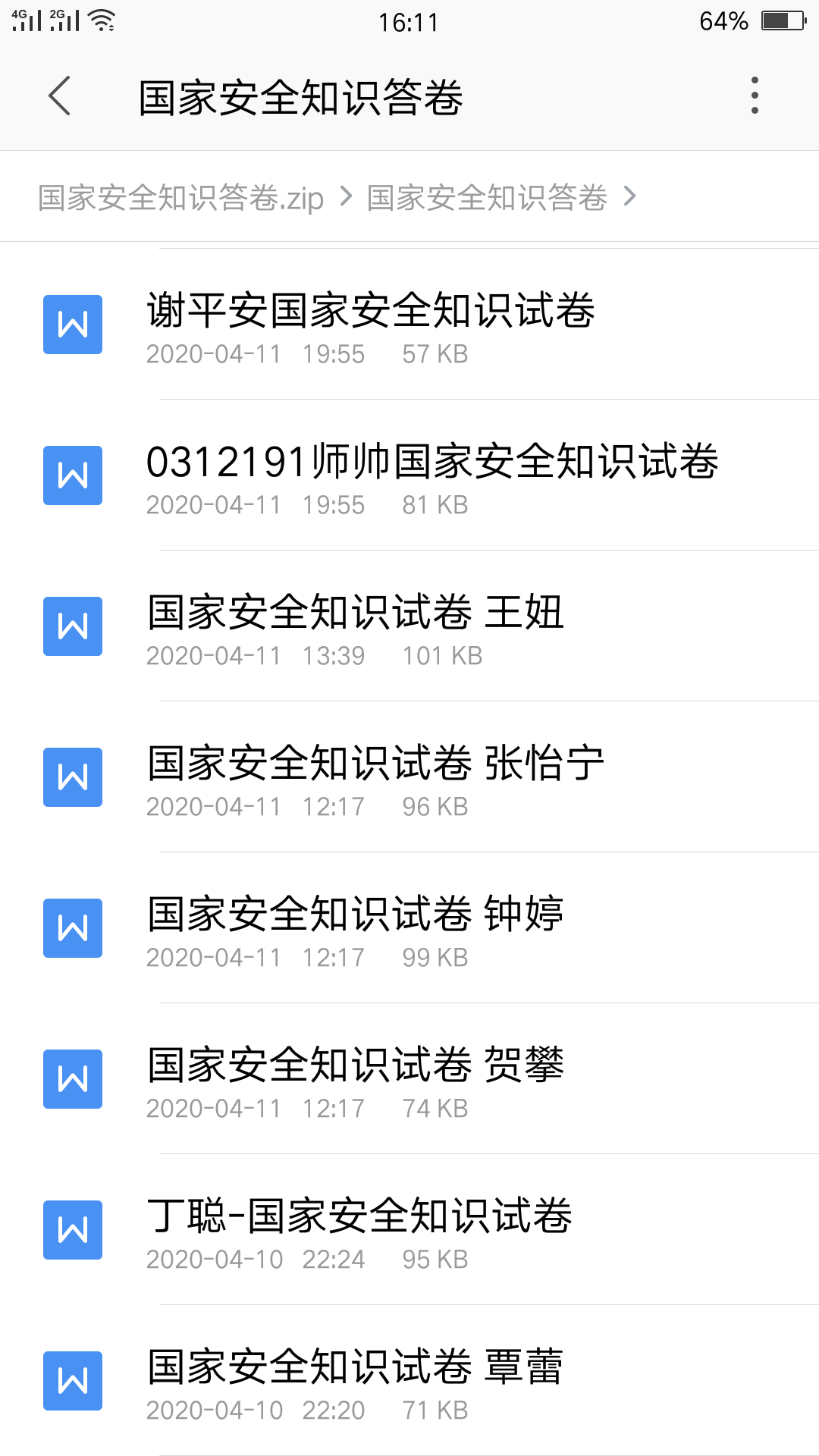Select 国家安全知识答卷 folder in breadcrumb
Viewport: 819px width, 1456px height.
tap(488, 196)
